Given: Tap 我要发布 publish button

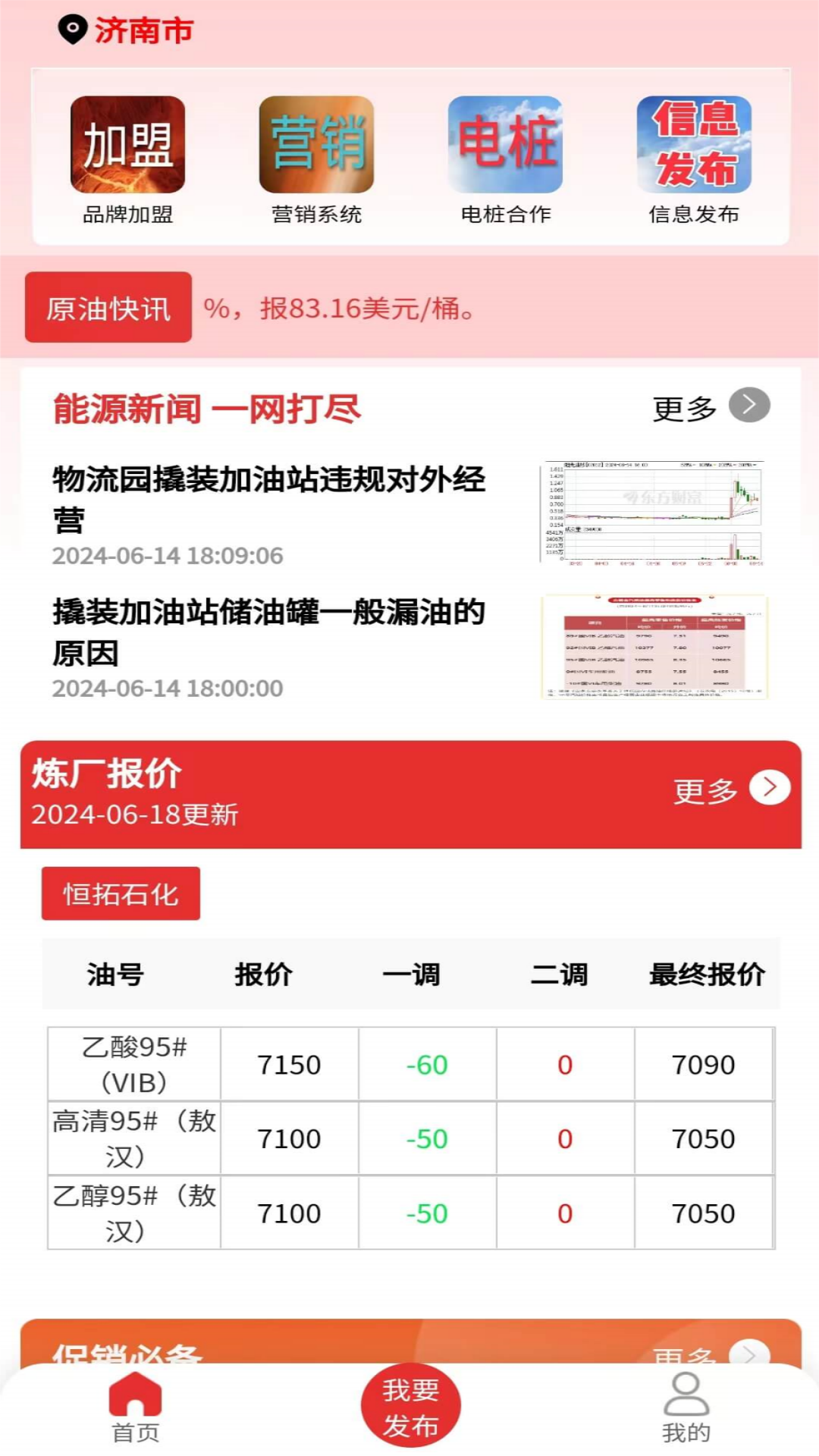Looking at the screenshot, I should point(410,1405).
